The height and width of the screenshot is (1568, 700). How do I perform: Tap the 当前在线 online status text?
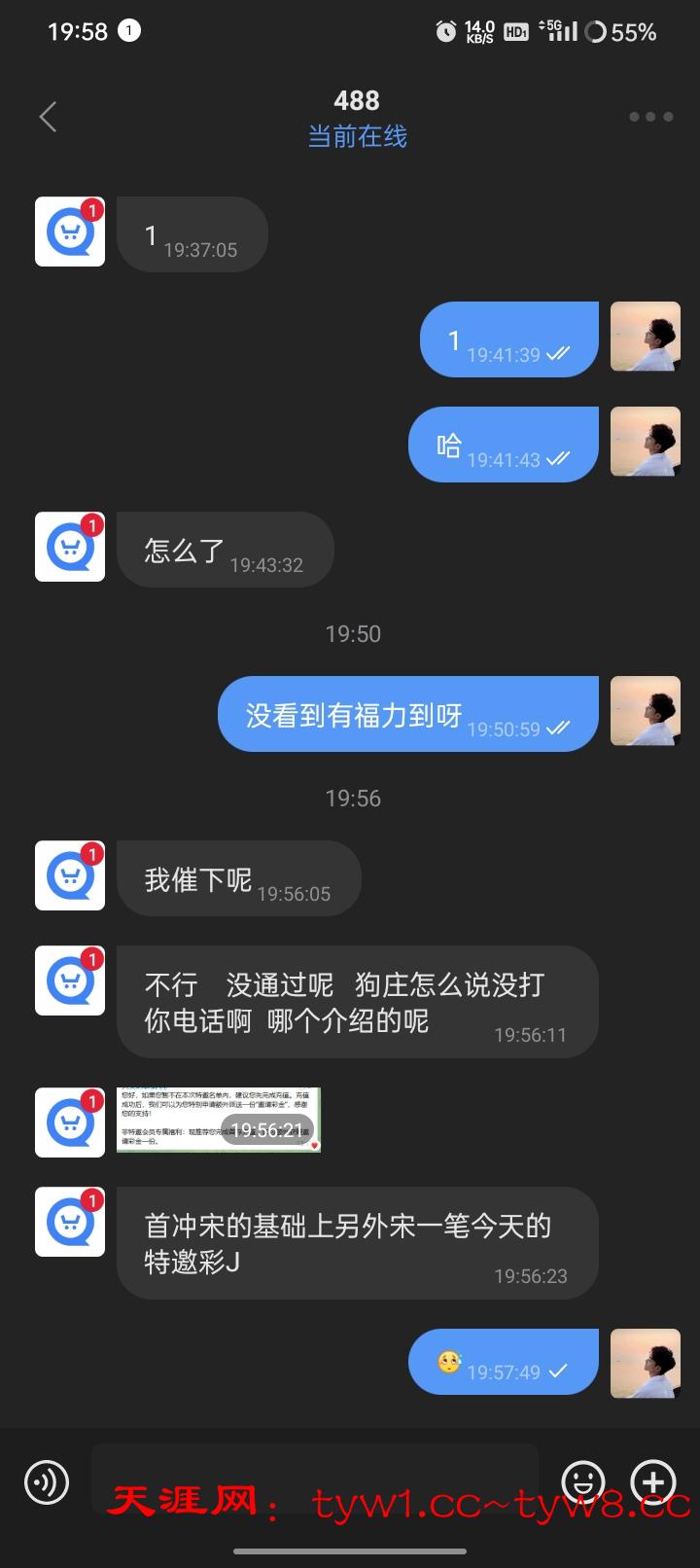click(x=356, y=136)
